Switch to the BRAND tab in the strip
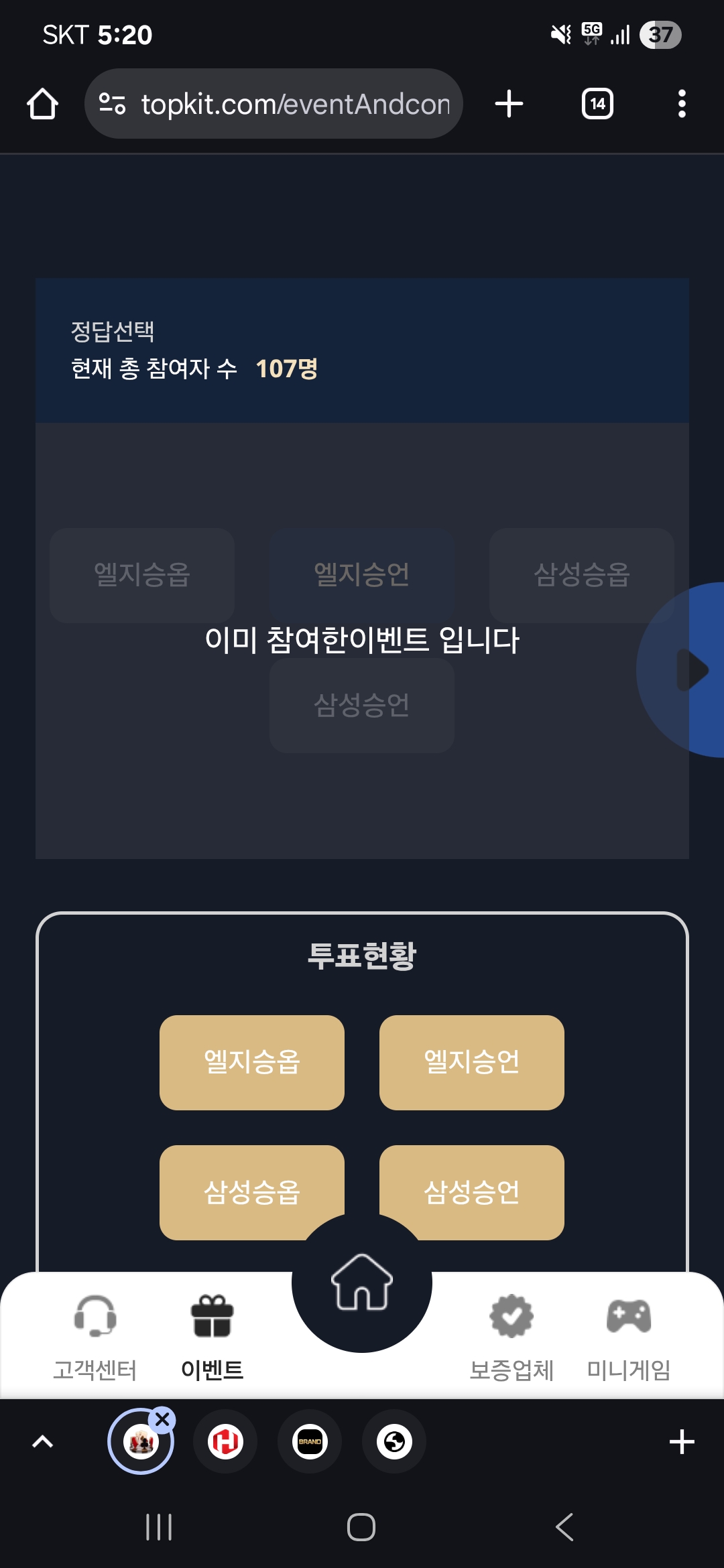 click(310, 1441)
